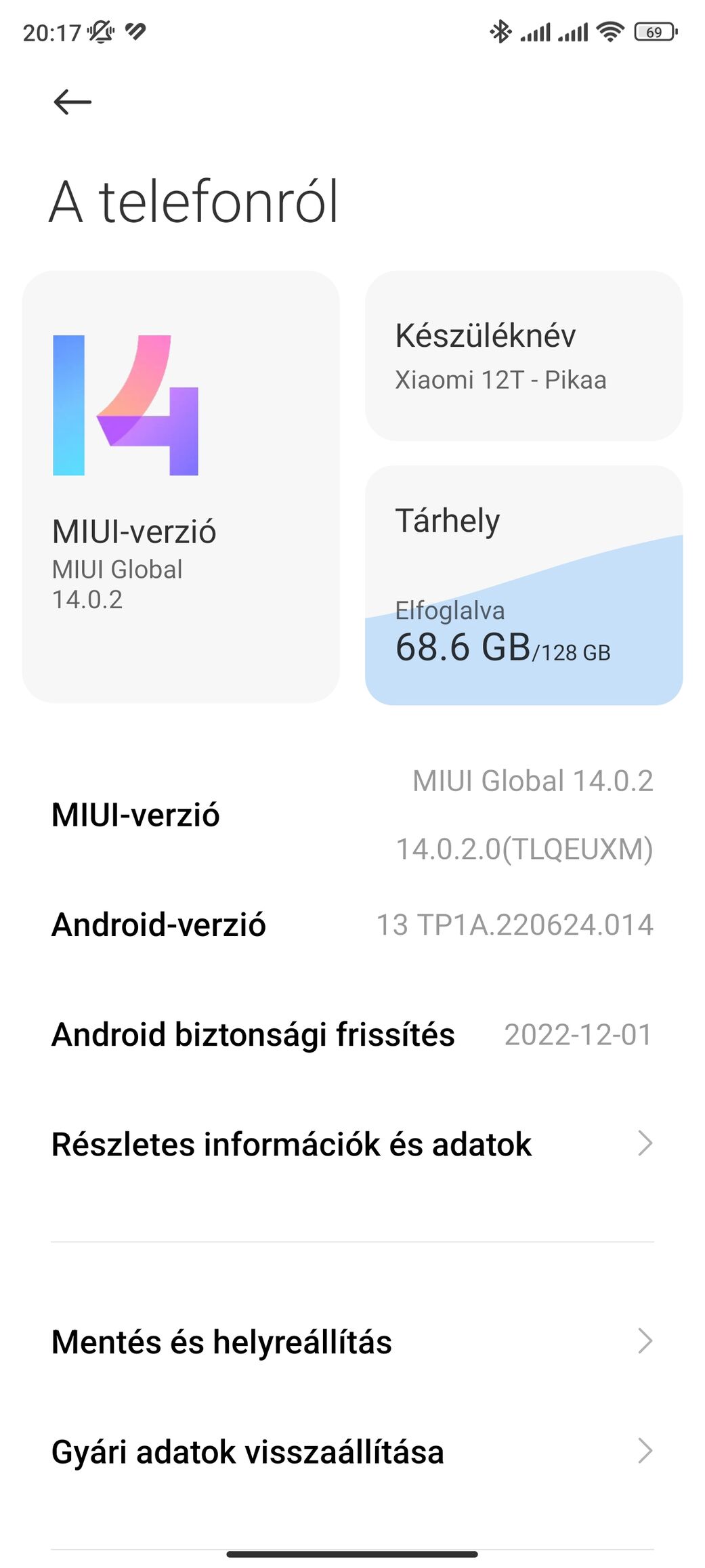Open Részletes információk és adatok

(x=352, y=1144)
